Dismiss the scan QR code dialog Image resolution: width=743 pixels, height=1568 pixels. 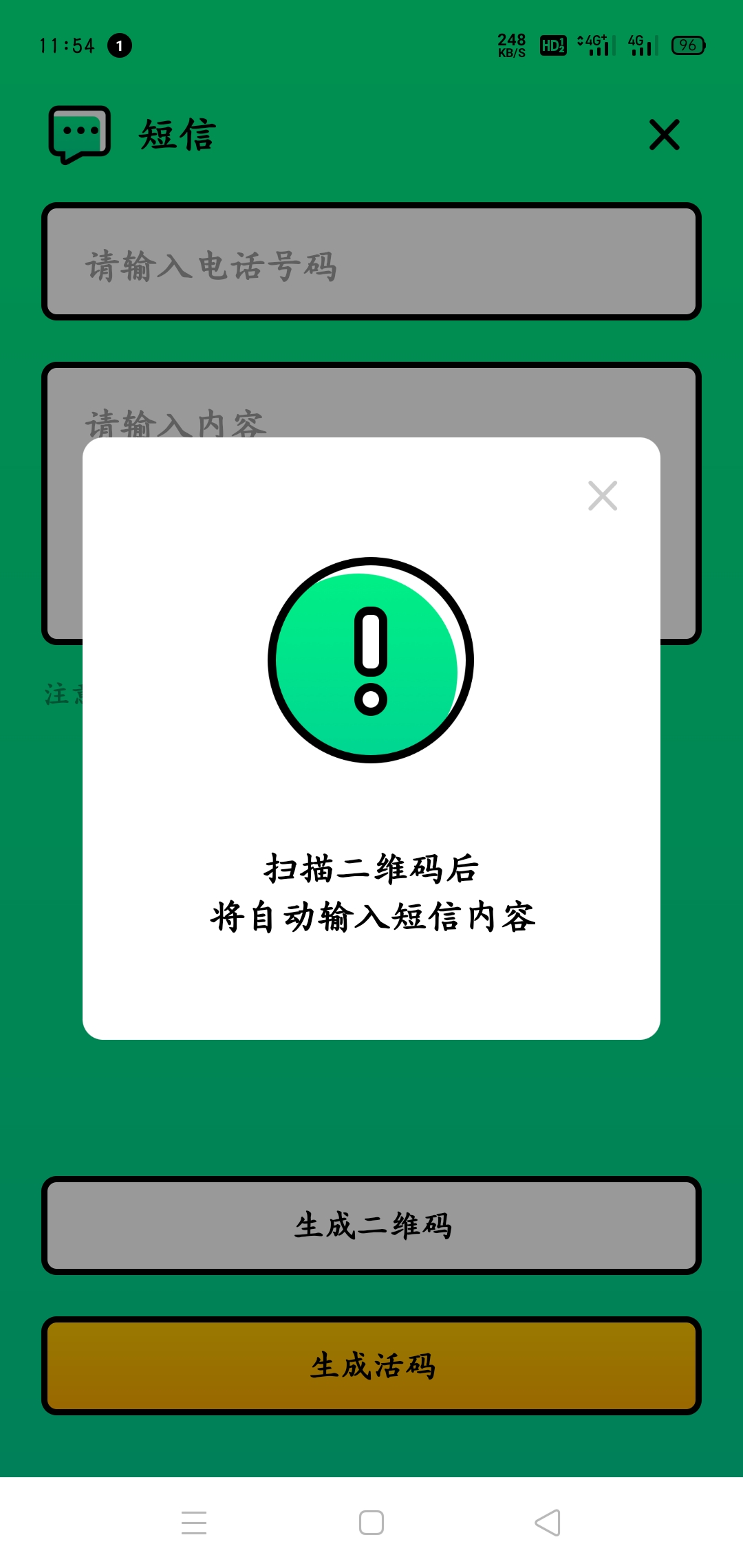tap(603, 496)
